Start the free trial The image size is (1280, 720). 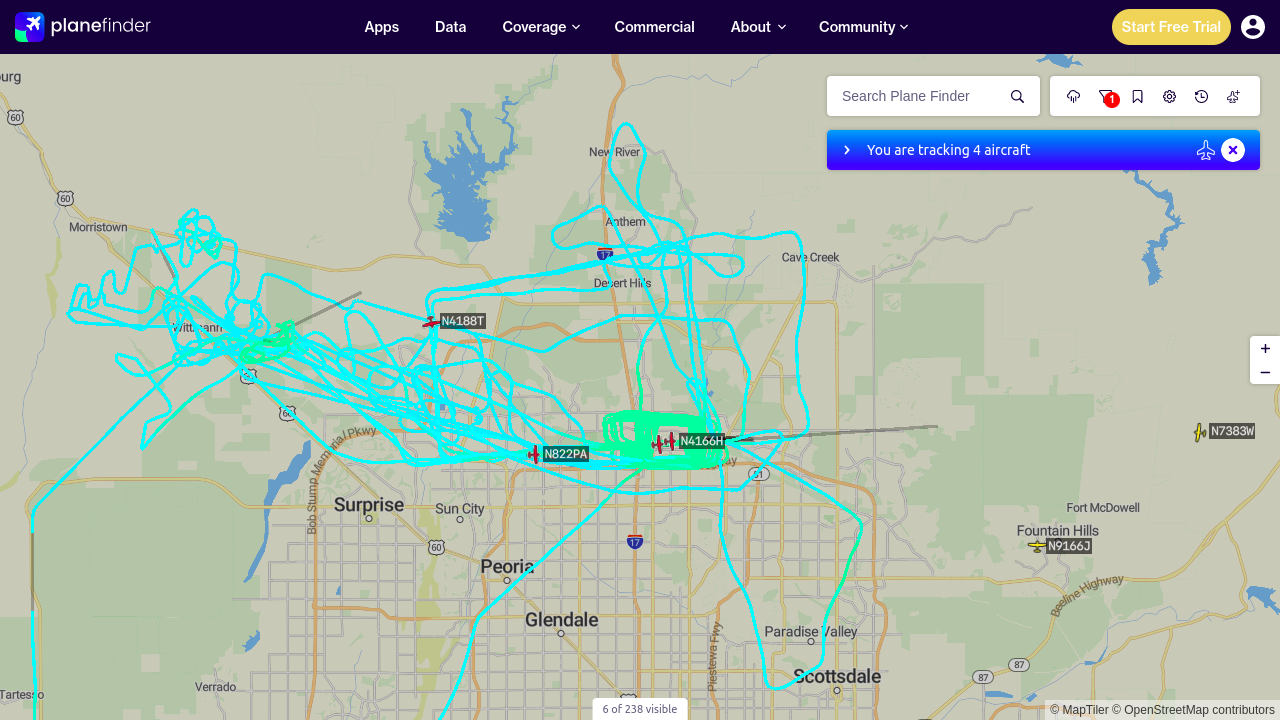(x=1171, y=27)
